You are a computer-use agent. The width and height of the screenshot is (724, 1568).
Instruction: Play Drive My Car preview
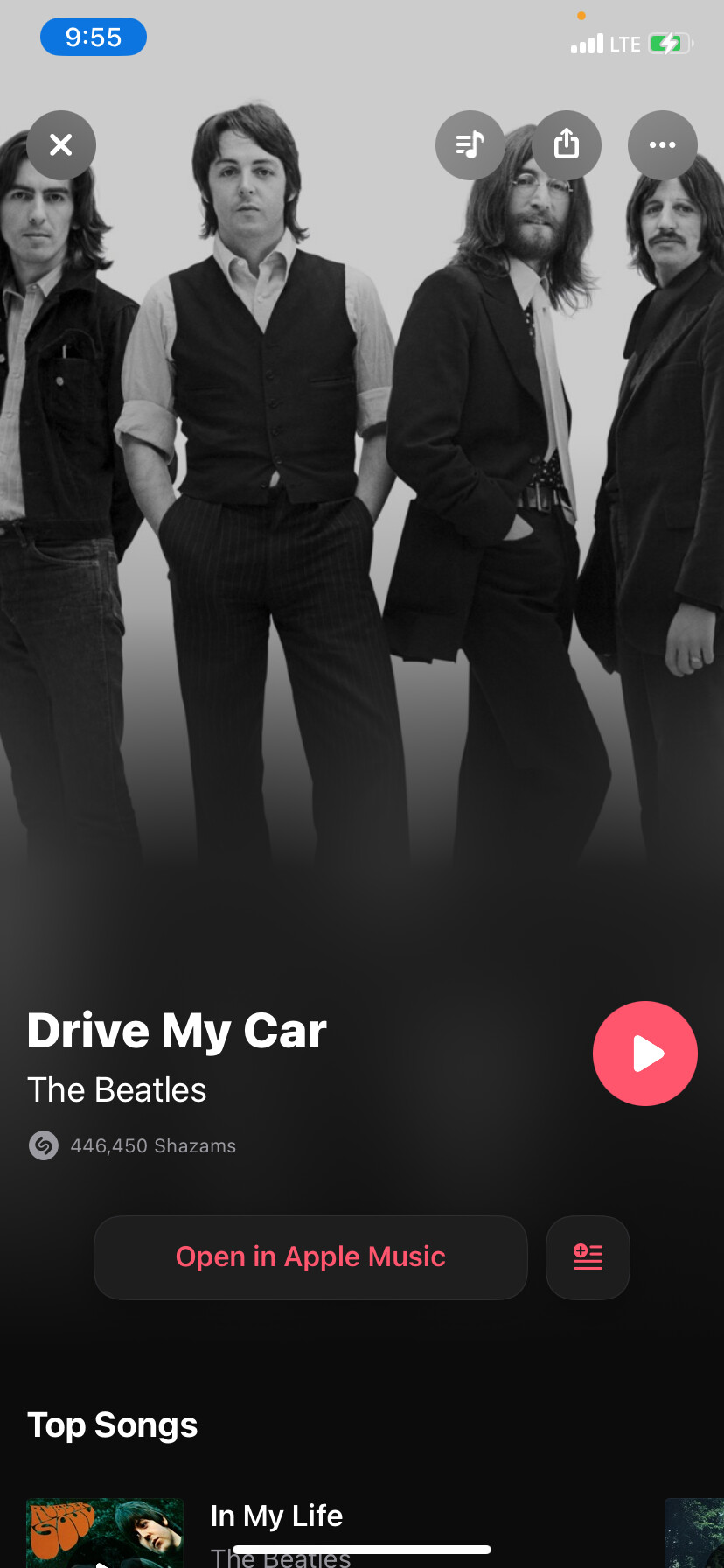point(644,1053)
